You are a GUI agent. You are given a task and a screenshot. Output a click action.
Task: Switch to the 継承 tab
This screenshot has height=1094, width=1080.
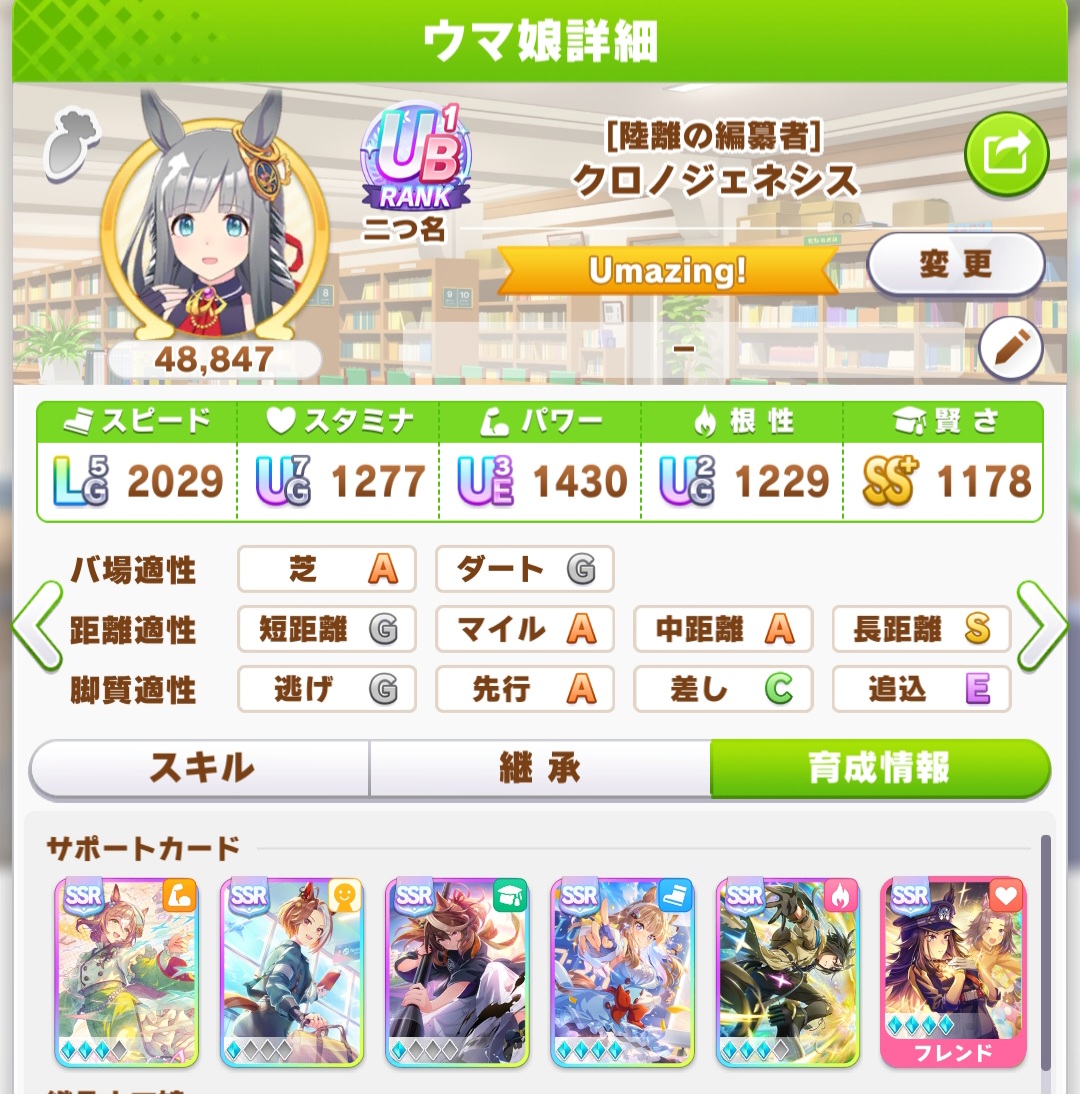(x=540, y=767)
